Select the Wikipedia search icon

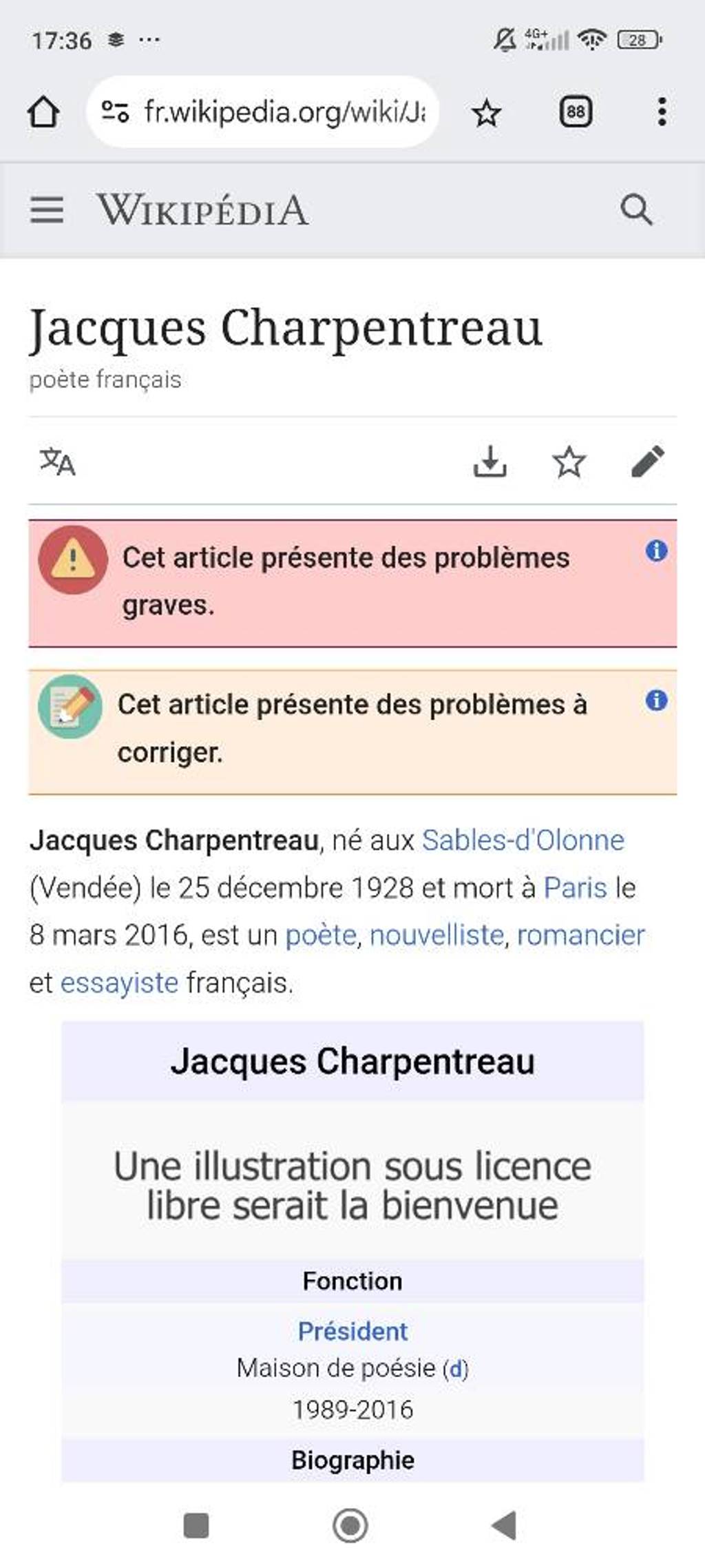635,210
